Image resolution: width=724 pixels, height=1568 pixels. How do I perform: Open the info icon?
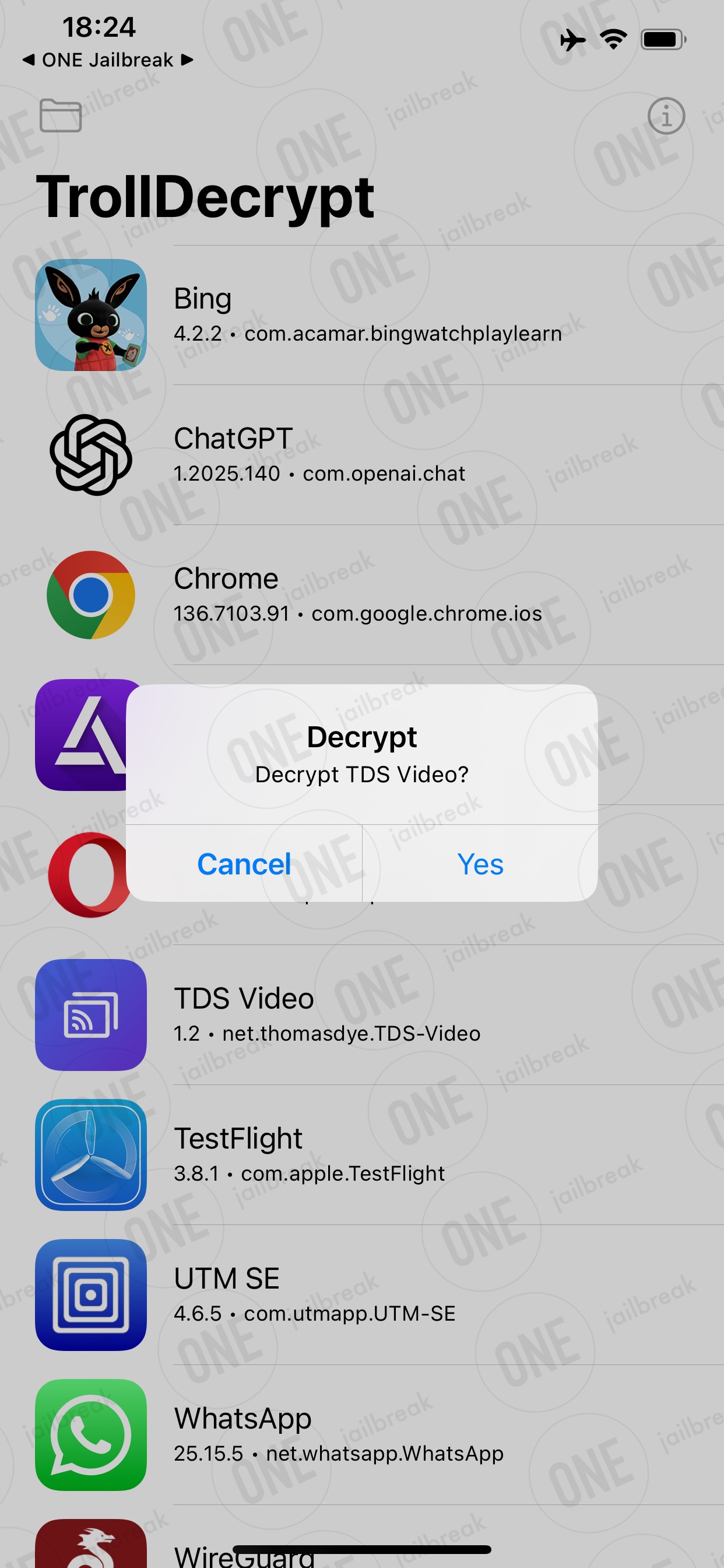[x=666, y=116]
